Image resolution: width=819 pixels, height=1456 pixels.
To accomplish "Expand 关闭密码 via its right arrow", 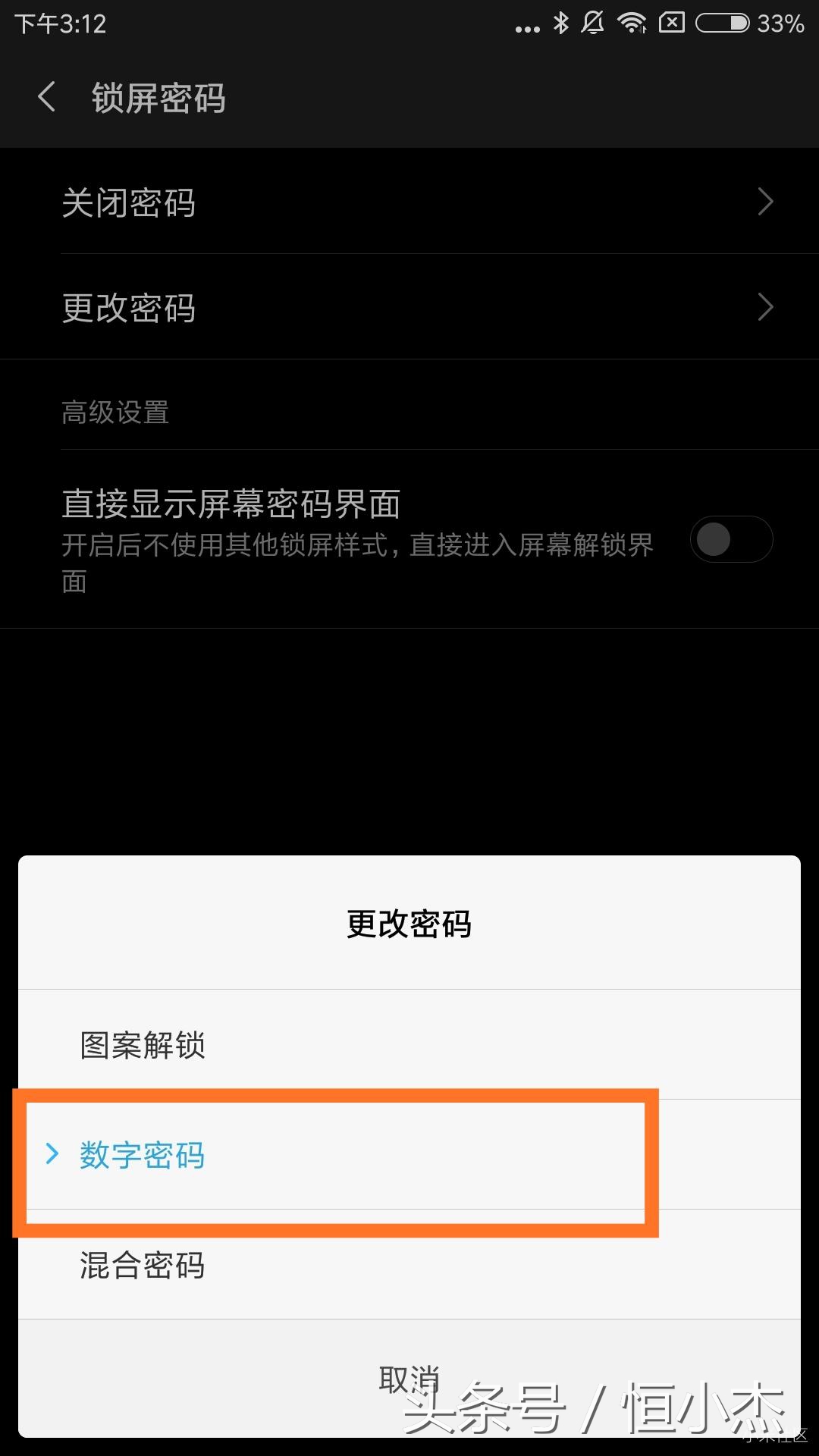I will 765,202.
